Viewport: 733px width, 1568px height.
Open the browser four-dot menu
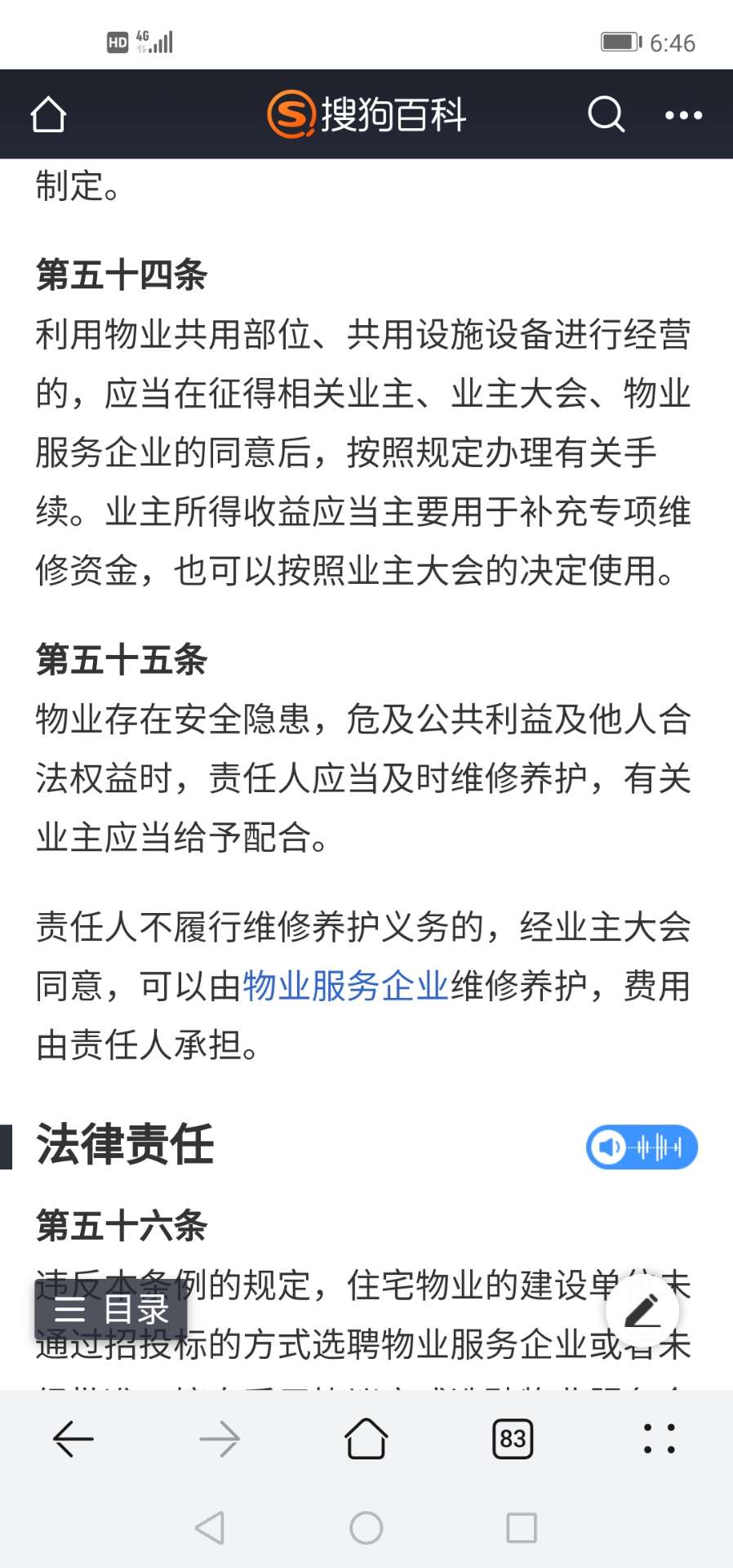(660, 1438)
